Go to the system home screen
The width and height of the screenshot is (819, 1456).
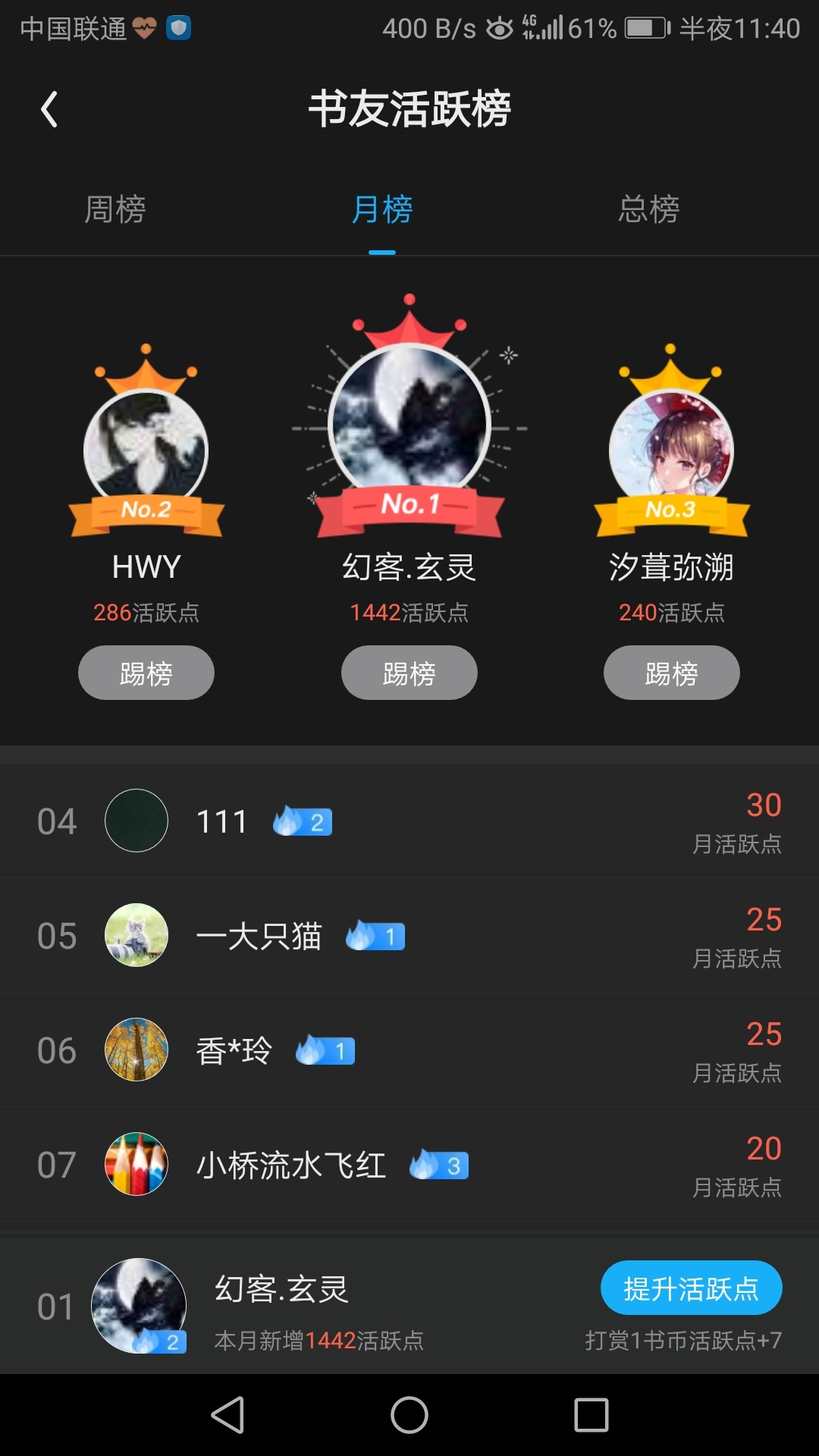409,1415
